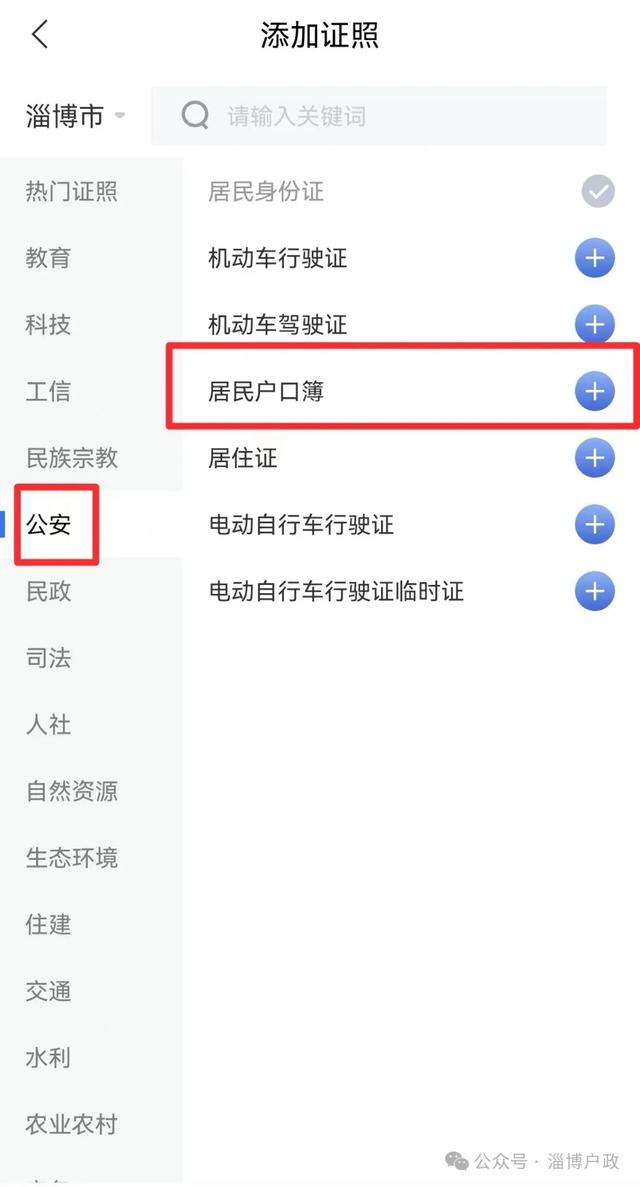
Task: Open the 科技 category
Action: click(48, 325)
